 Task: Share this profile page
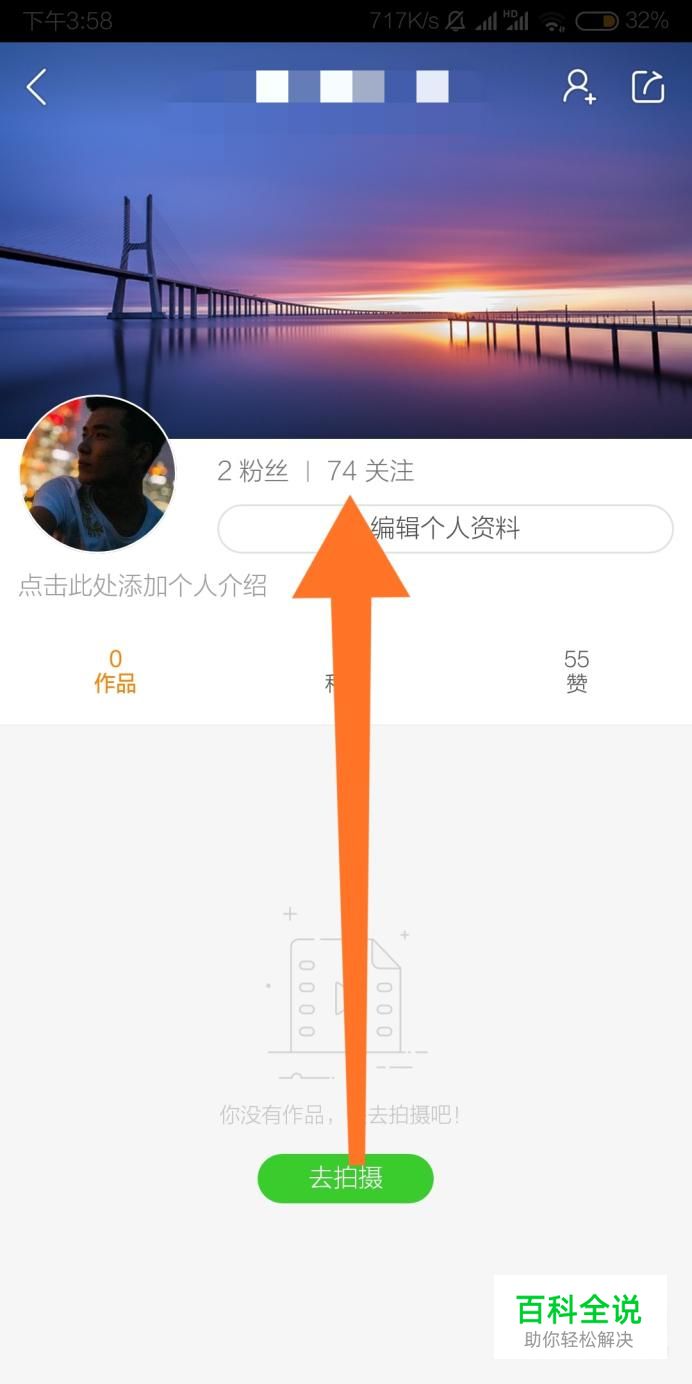[x=648, y=87]
